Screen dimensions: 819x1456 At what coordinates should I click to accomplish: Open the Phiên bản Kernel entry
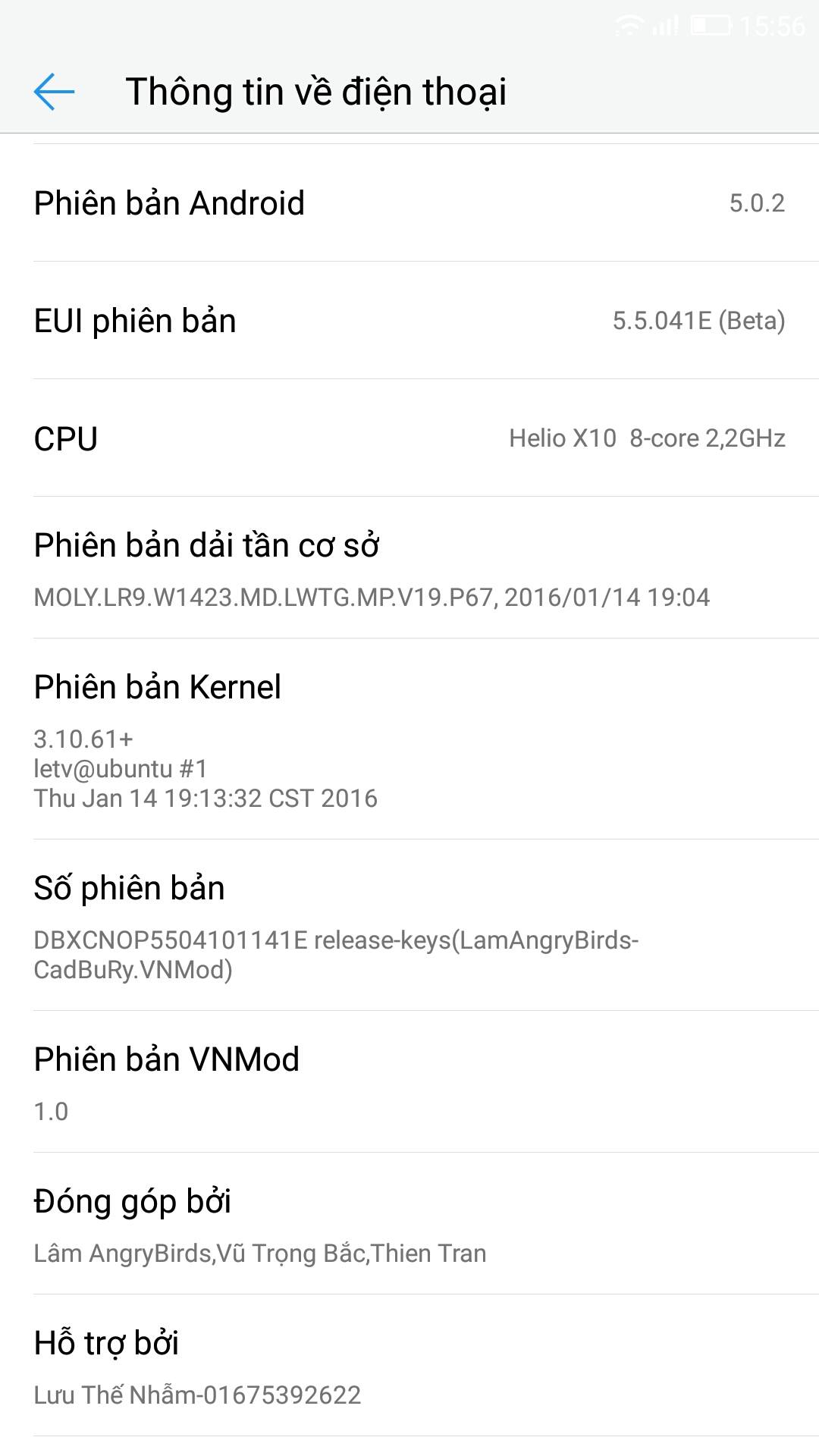point(409,739)
